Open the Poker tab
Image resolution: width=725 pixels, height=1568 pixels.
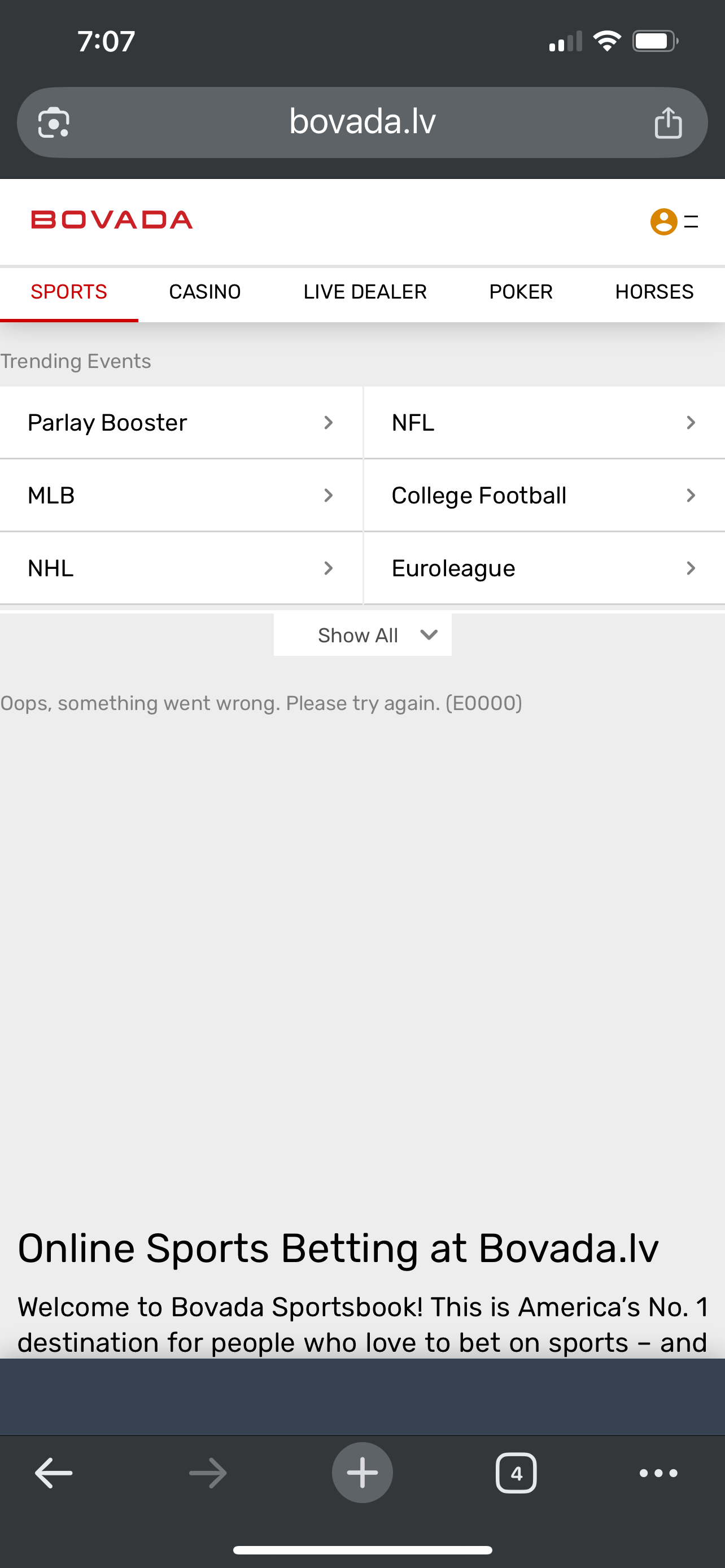point(521,292)
